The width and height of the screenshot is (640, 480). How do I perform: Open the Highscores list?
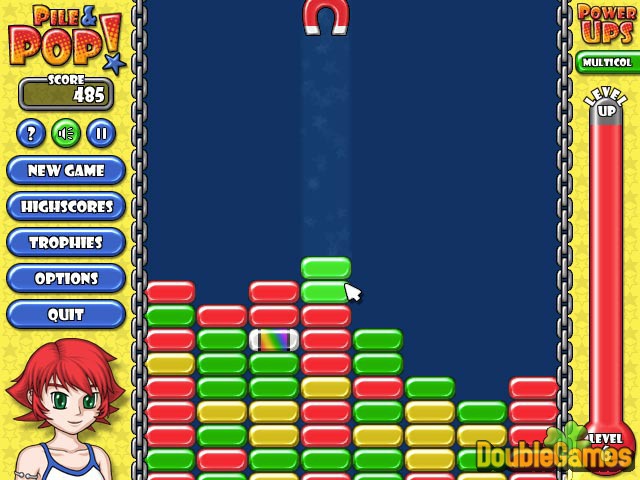(66, 206)
